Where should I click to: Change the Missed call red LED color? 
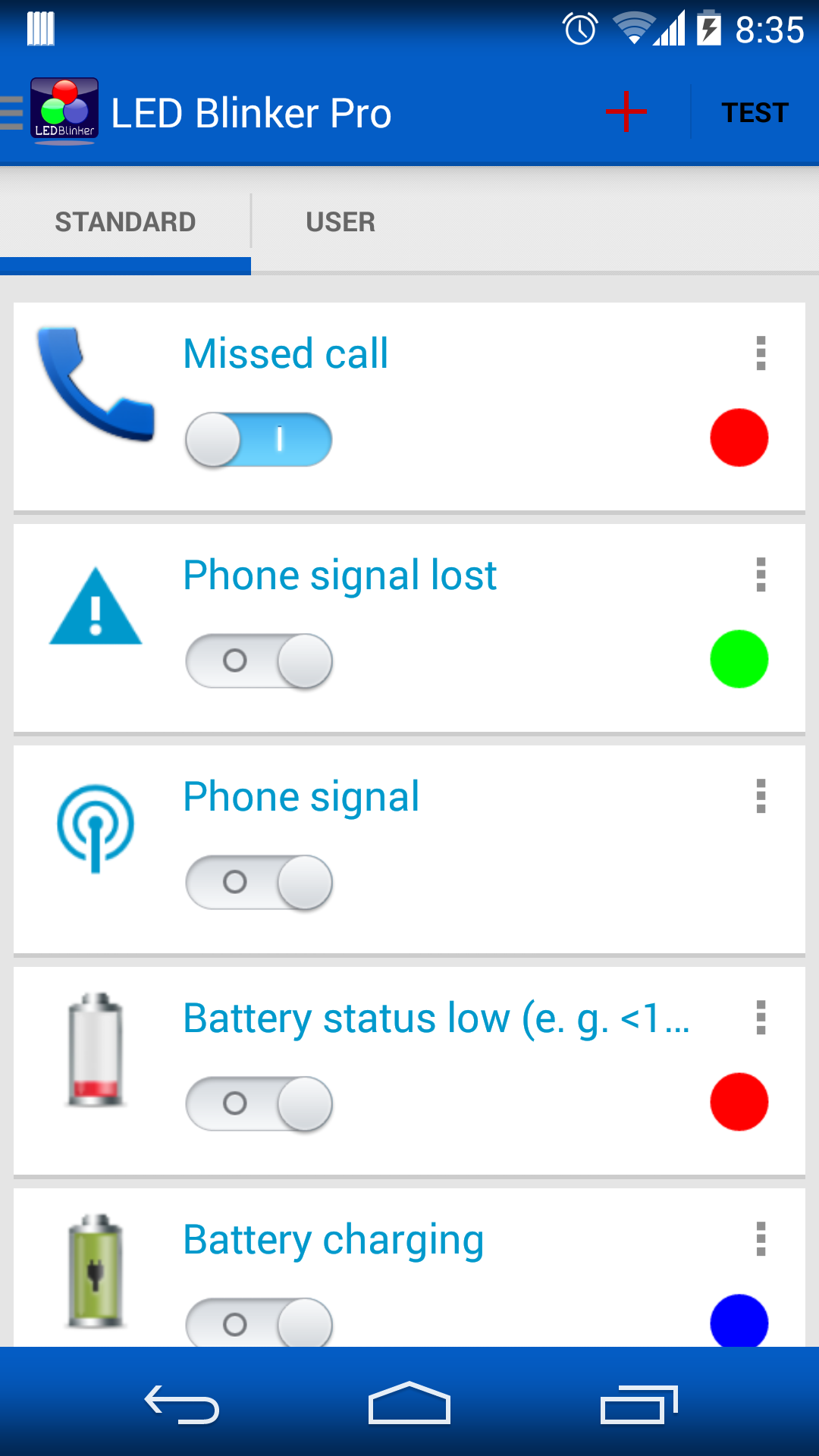pyautogui.click(x=739, y=438)
